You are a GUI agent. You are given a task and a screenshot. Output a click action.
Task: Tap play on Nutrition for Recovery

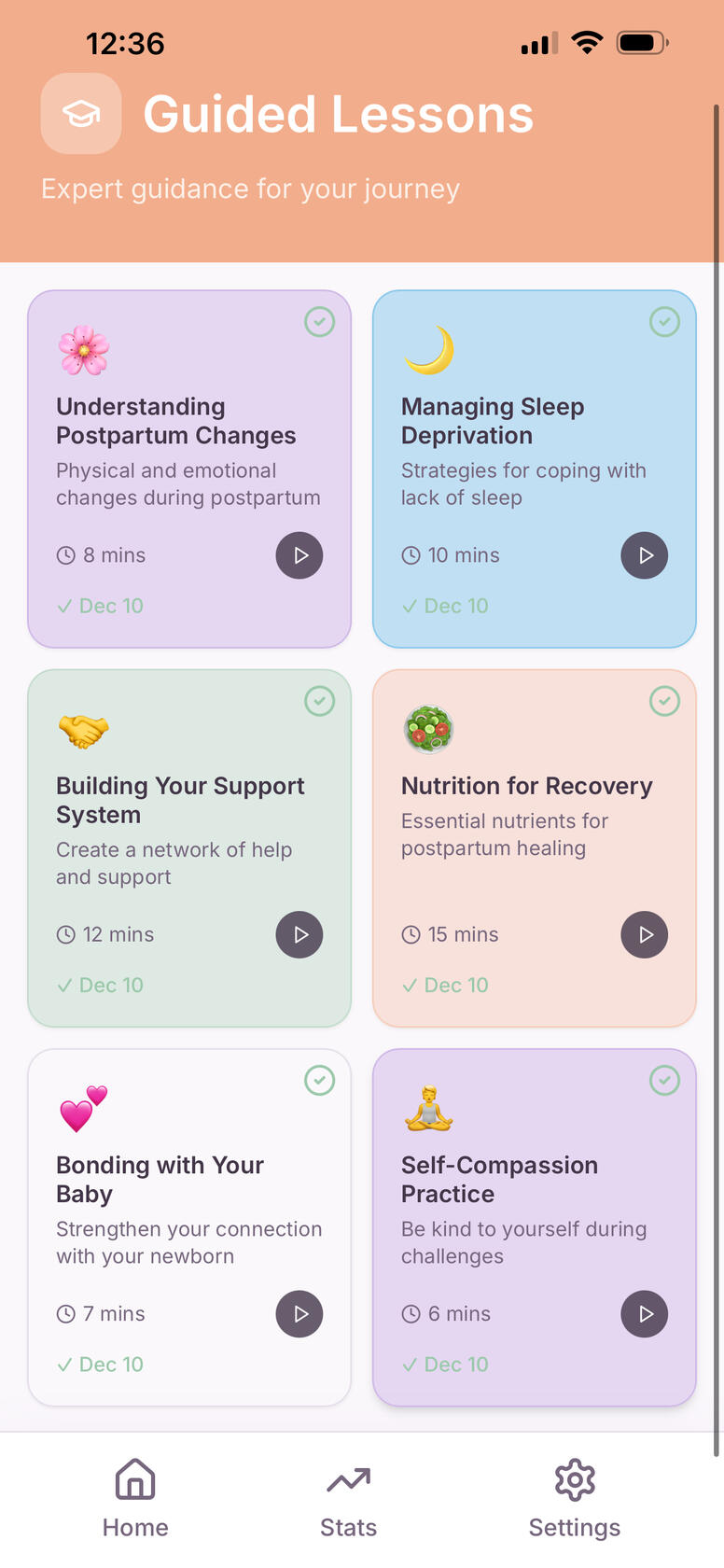[645, 934]
